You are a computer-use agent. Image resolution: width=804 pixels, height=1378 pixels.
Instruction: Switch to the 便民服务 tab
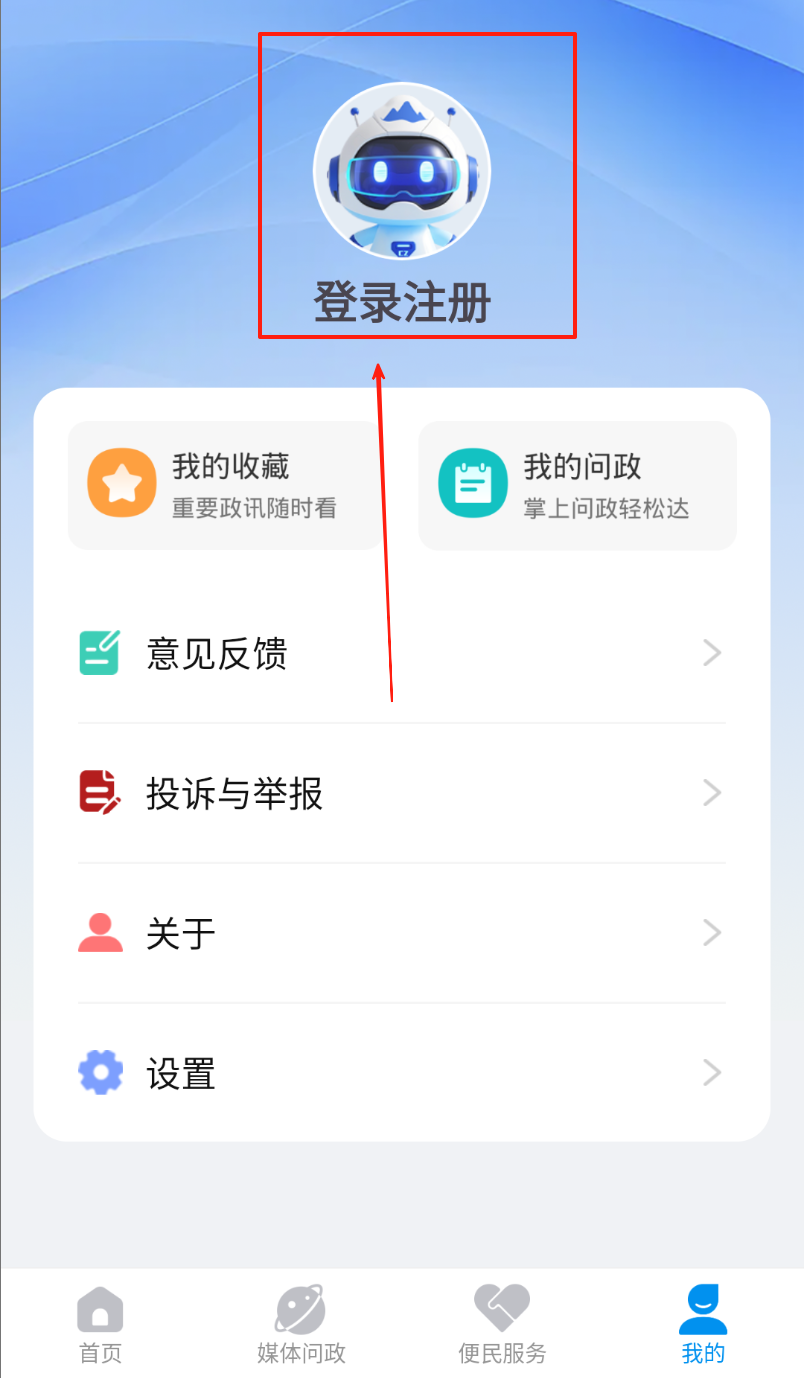(x=502, y=1325)
